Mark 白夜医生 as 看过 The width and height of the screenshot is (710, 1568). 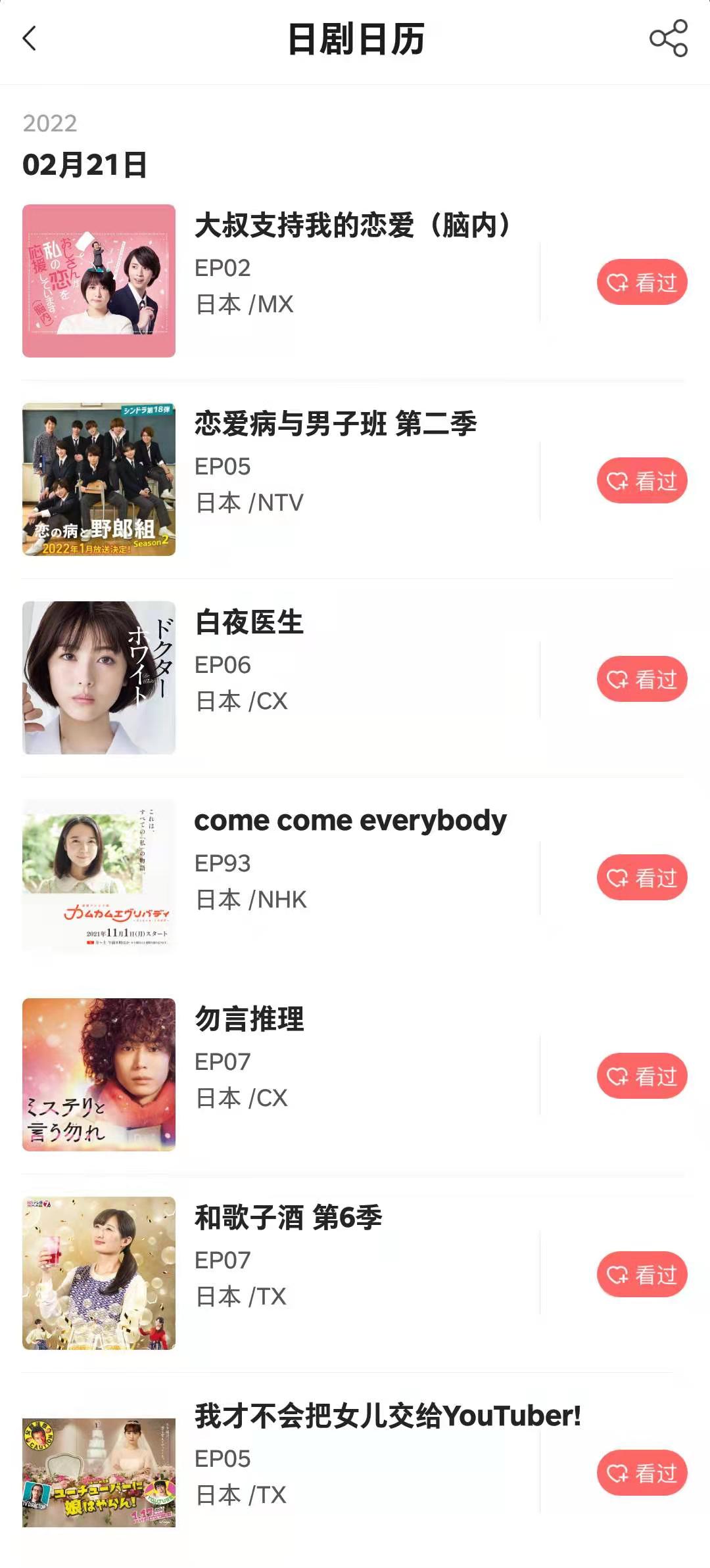(642, 680)
